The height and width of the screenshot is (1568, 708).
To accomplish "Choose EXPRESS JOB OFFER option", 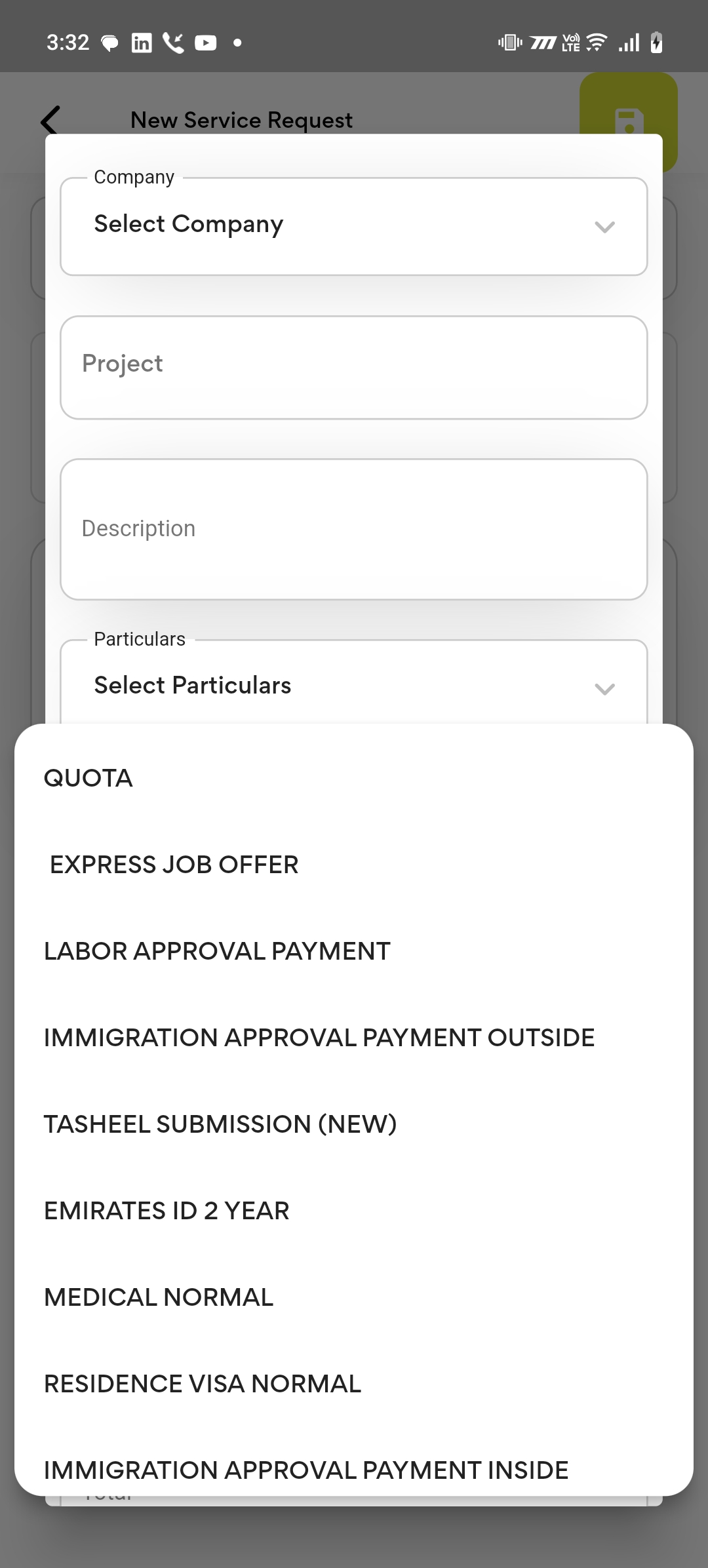I will pyautogui.click(x=174, y=865).
